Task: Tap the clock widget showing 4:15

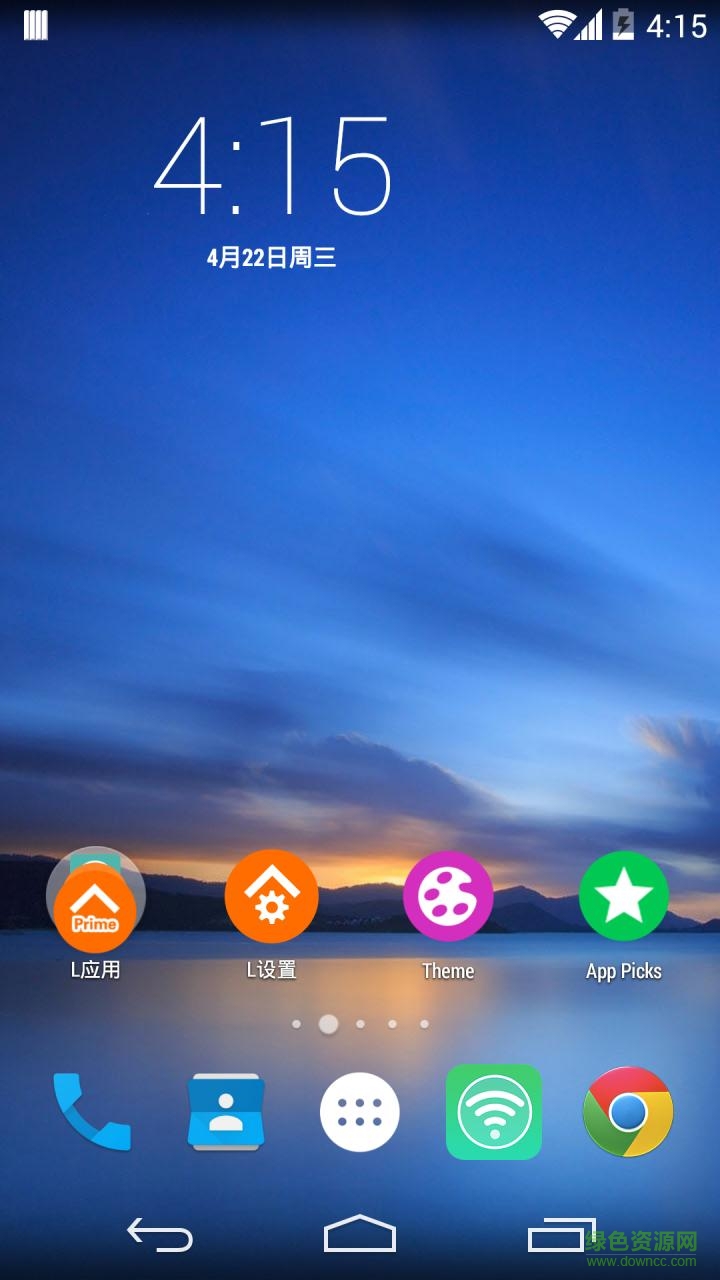Action: [x=272, y=165]
